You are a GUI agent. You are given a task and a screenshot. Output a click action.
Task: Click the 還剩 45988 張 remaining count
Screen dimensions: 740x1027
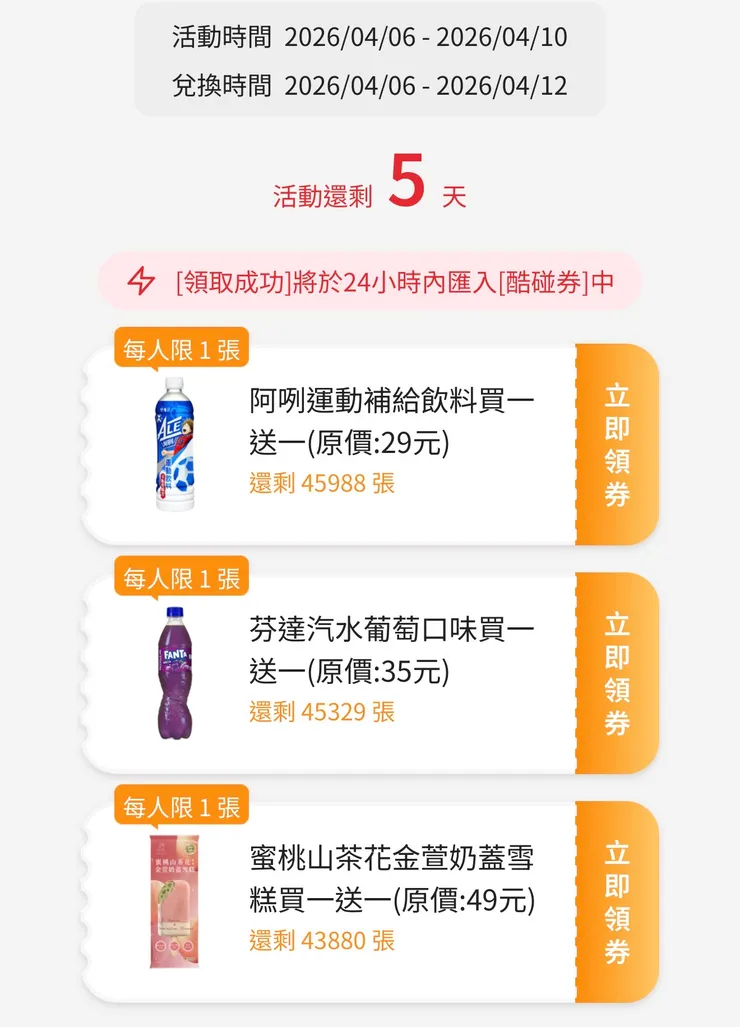tap(321, 483)
